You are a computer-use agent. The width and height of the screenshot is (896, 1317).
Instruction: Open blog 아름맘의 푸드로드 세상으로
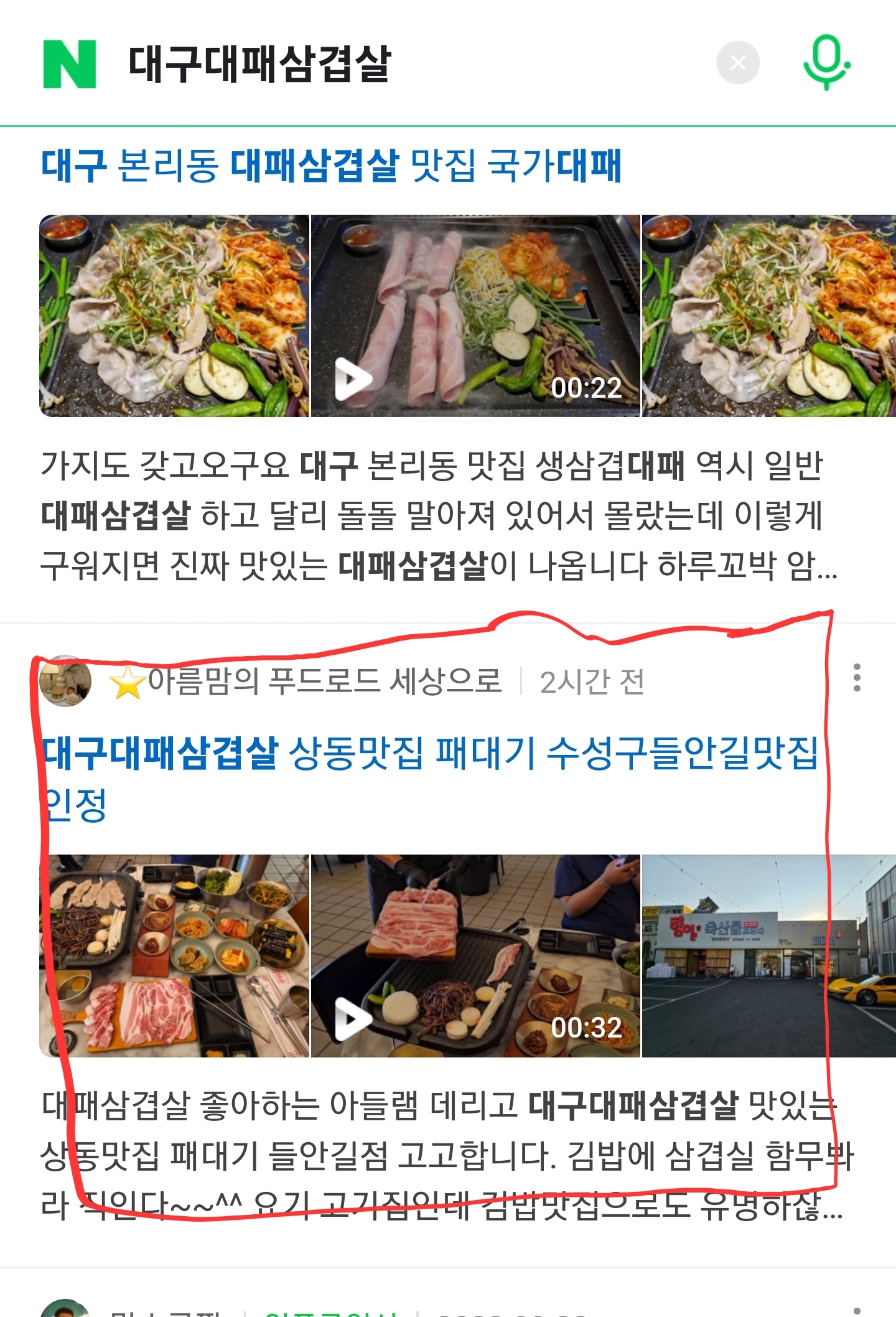tap(324, 681)
